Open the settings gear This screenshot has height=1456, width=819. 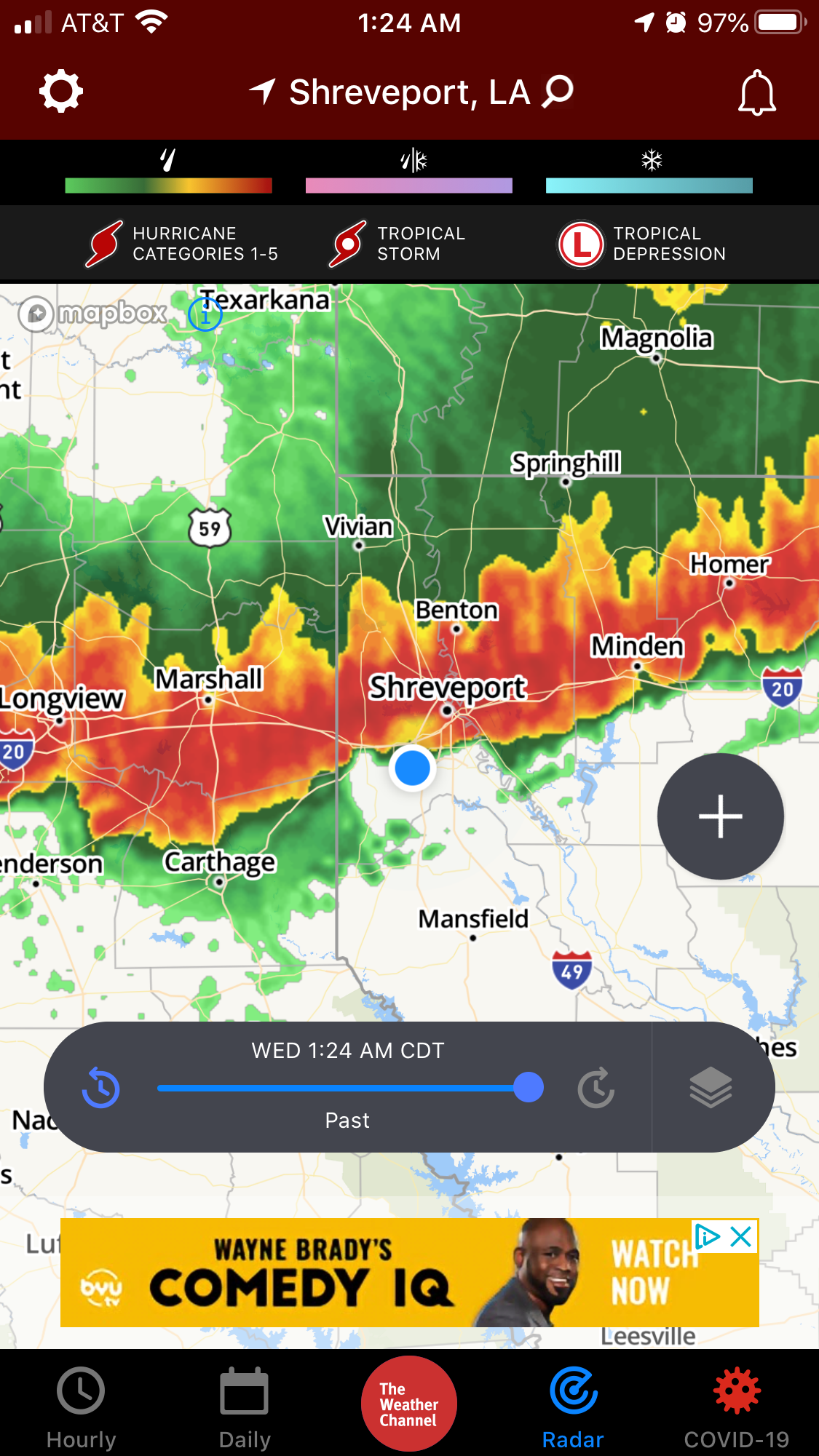pos(61,92)
